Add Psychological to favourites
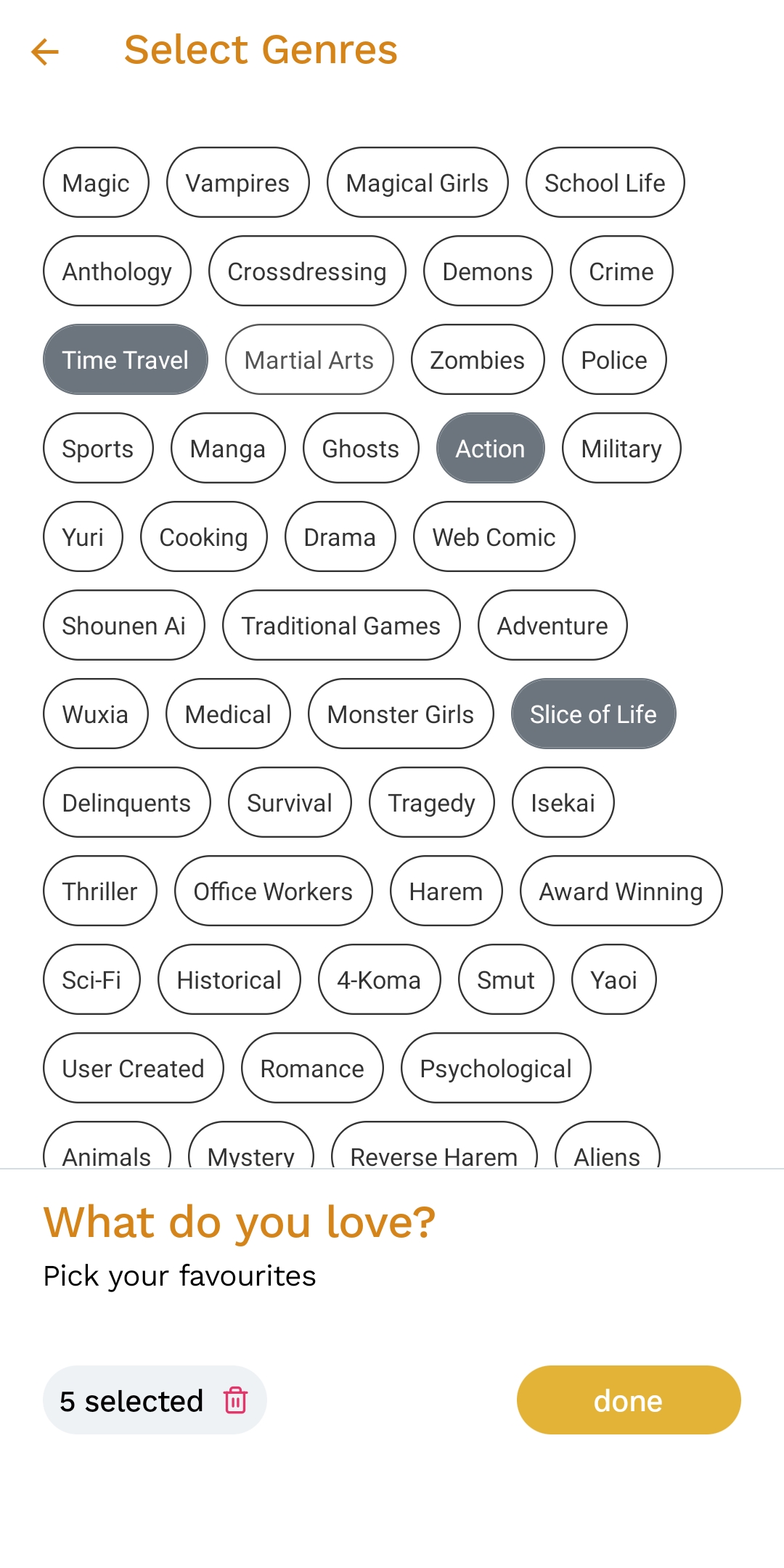Screen dimensions: 784x1568 (x=496, y=1069)
